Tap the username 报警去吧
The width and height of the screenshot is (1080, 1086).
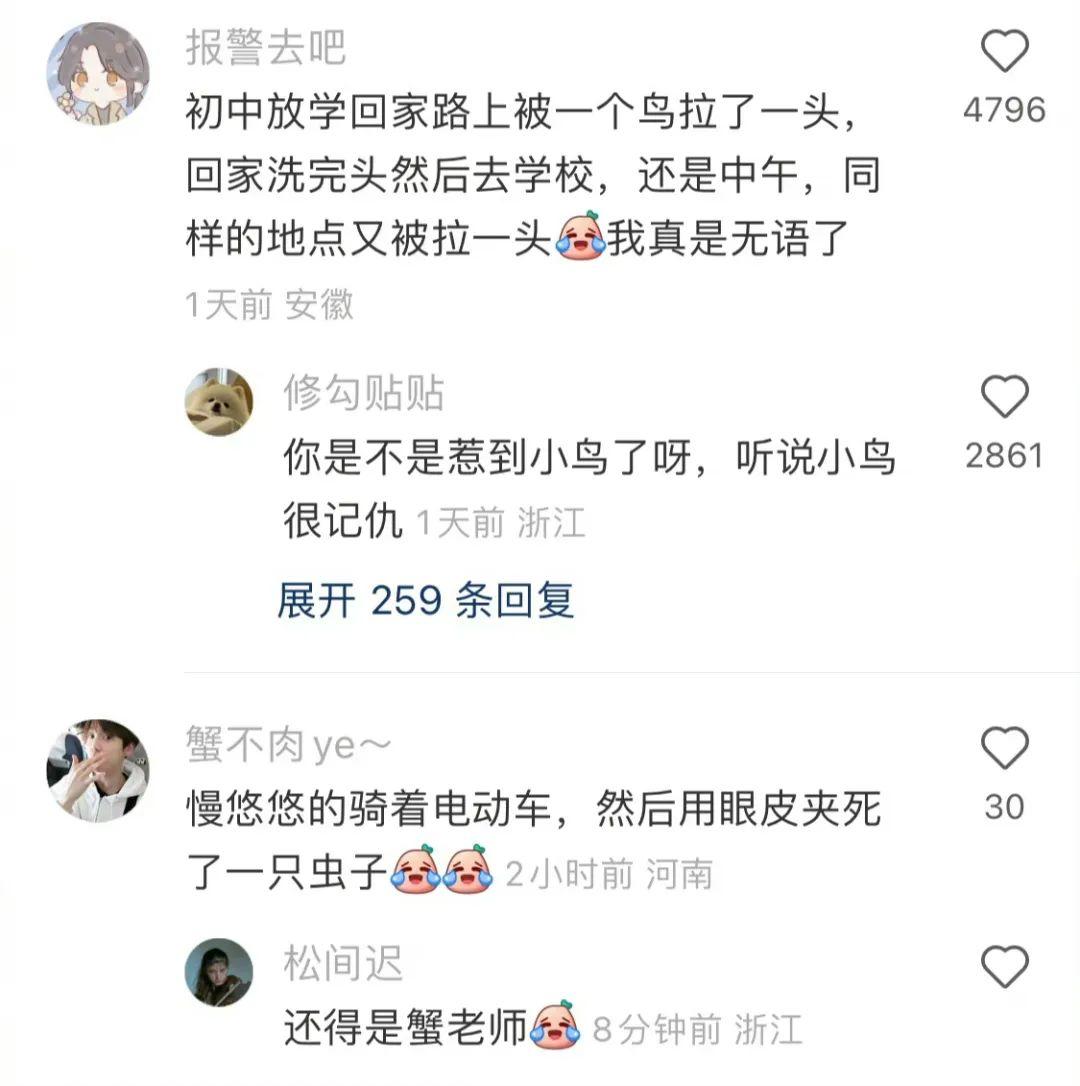266,47
